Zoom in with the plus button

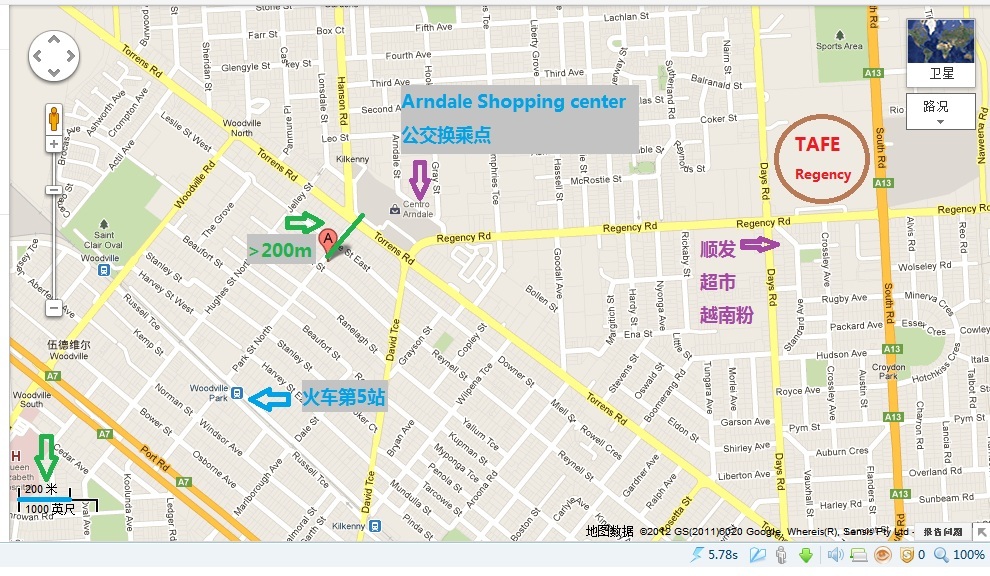coord(54,144)
